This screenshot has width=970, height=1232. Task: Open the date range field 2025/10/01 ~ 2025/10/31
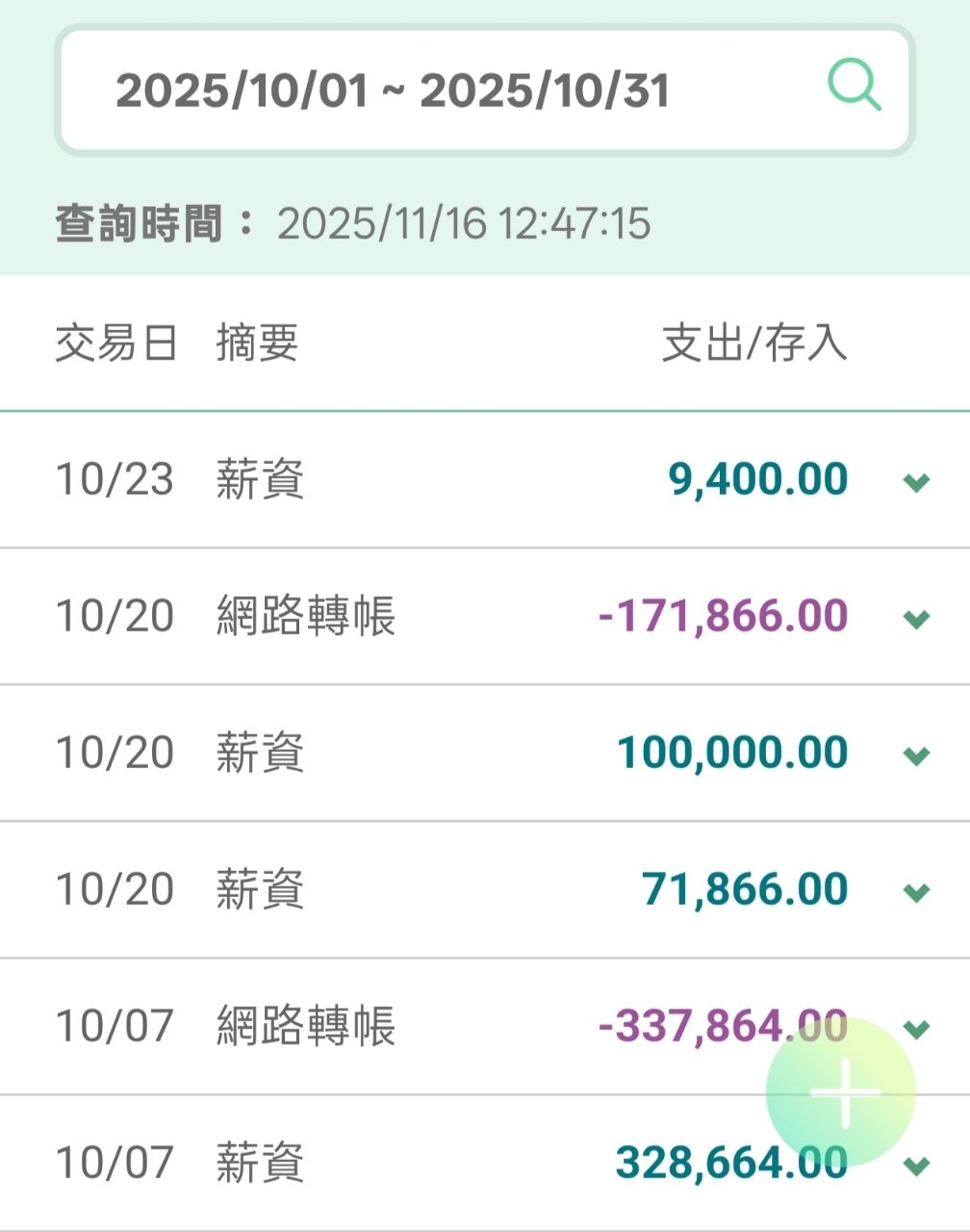click(393, 91)
